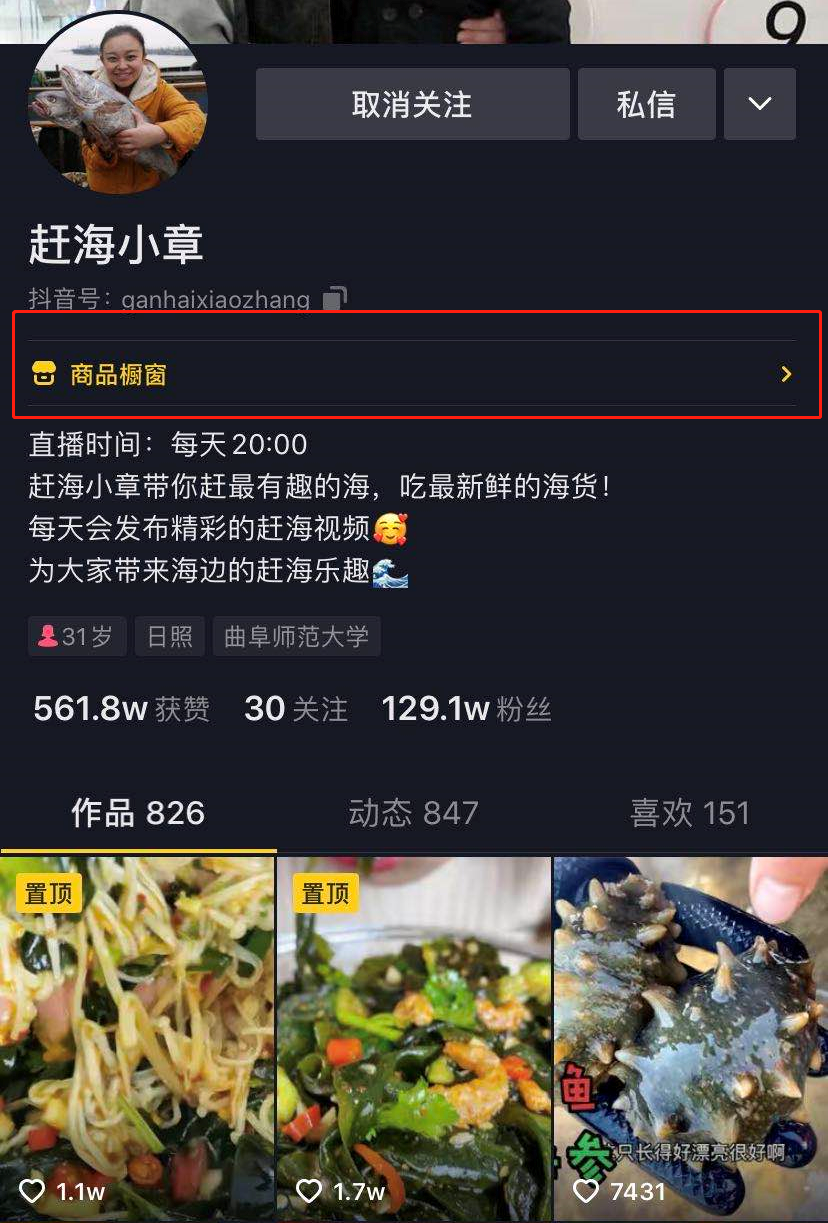Expand the 商品橱窗 row via right arrow
The image size is (828, 1223).
pos(786,373)
